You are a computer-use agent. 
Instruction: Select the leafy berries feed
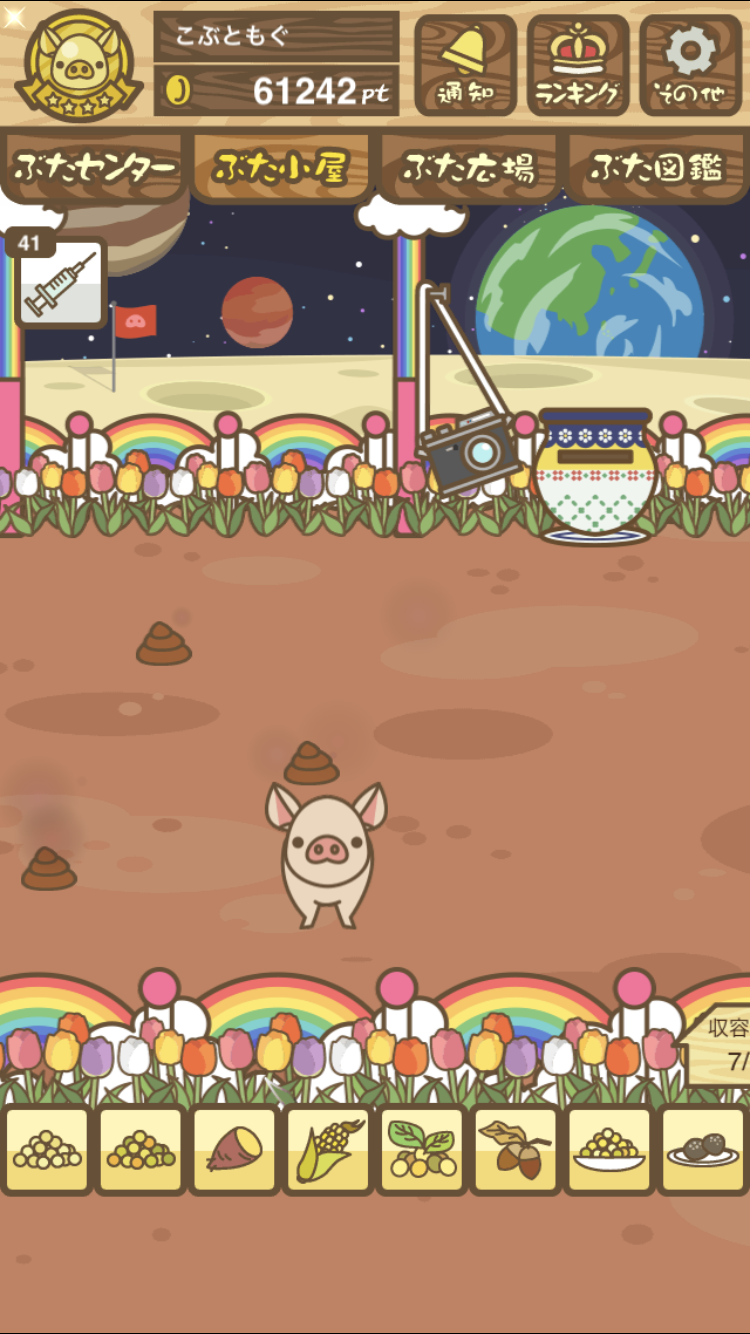421,1150
